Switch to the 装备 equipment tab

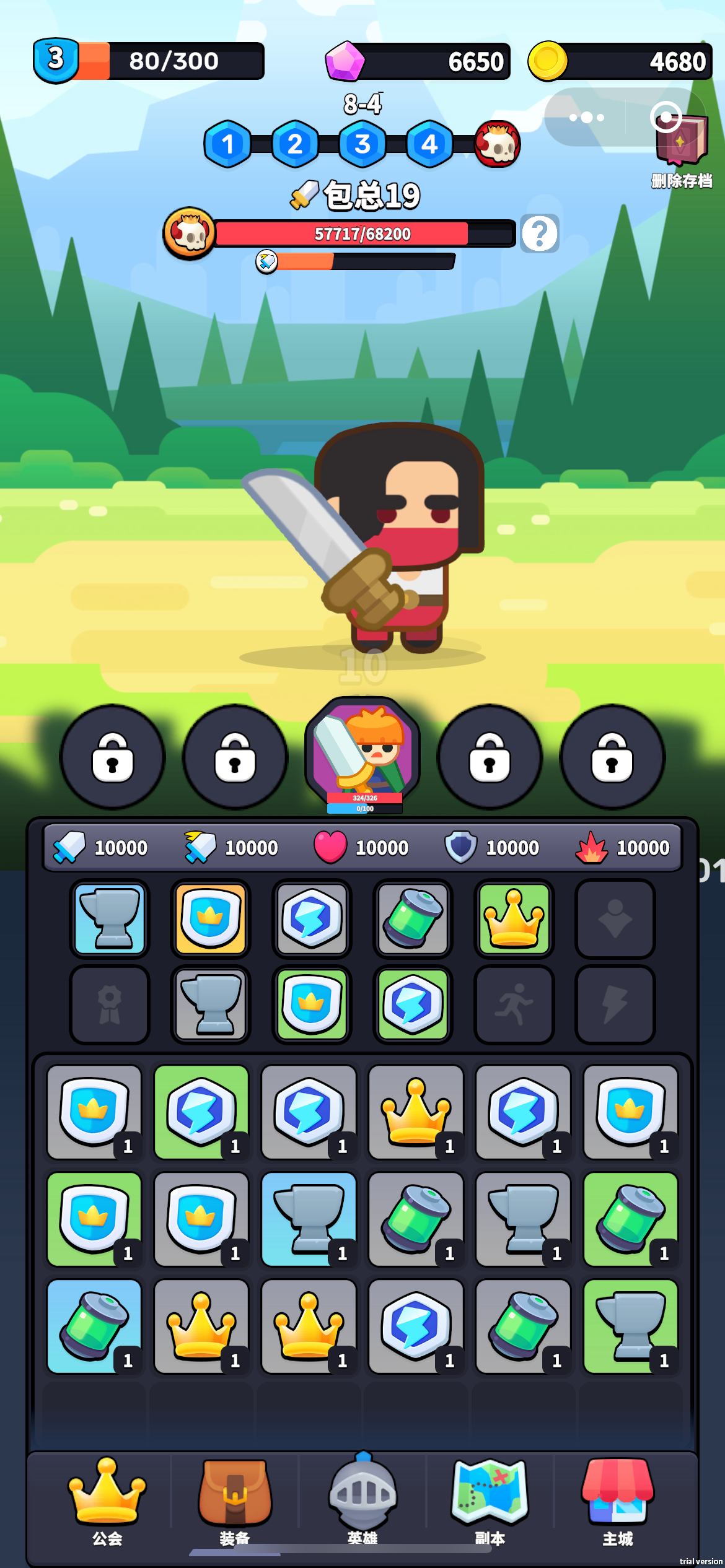235,1501
